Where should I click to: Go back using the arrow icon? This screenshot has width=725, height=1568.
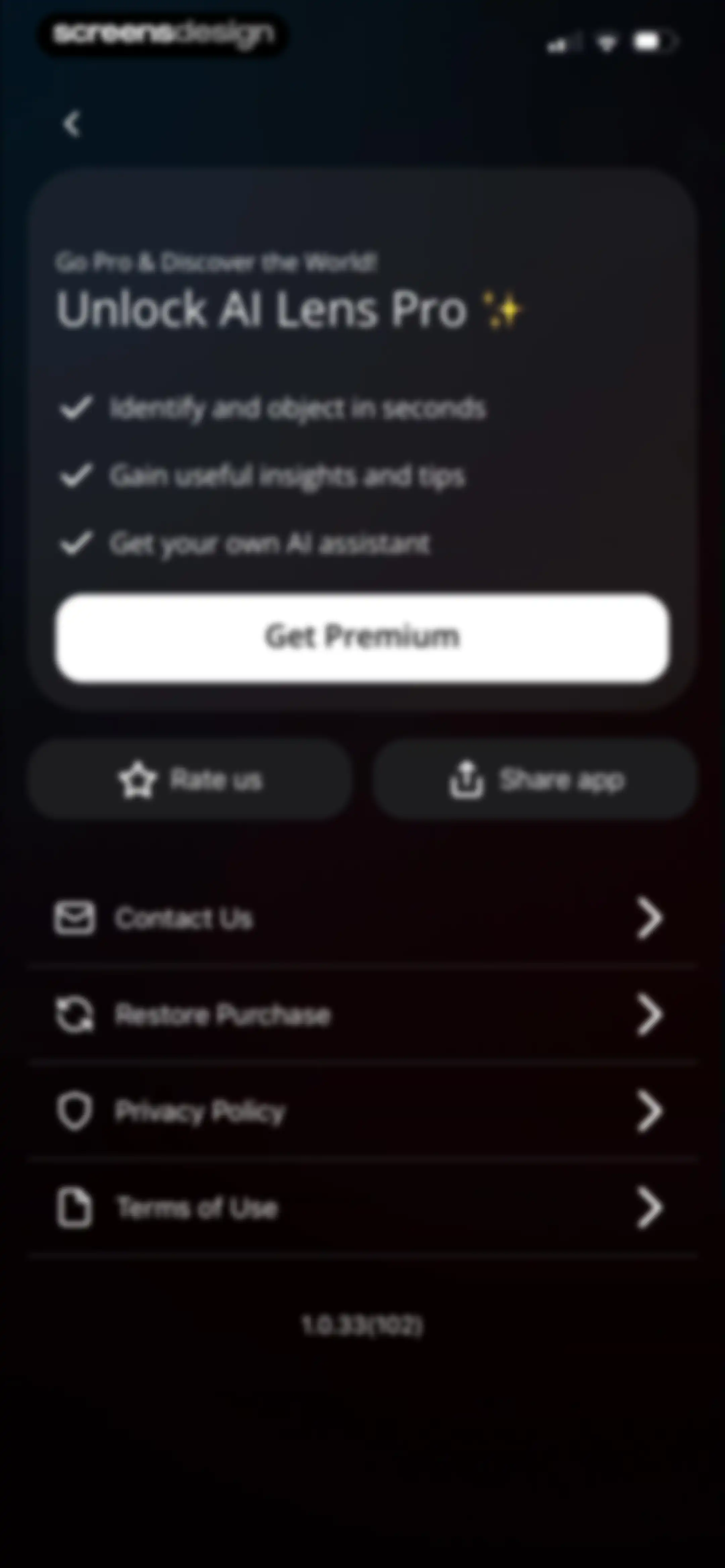pos(72,124)
